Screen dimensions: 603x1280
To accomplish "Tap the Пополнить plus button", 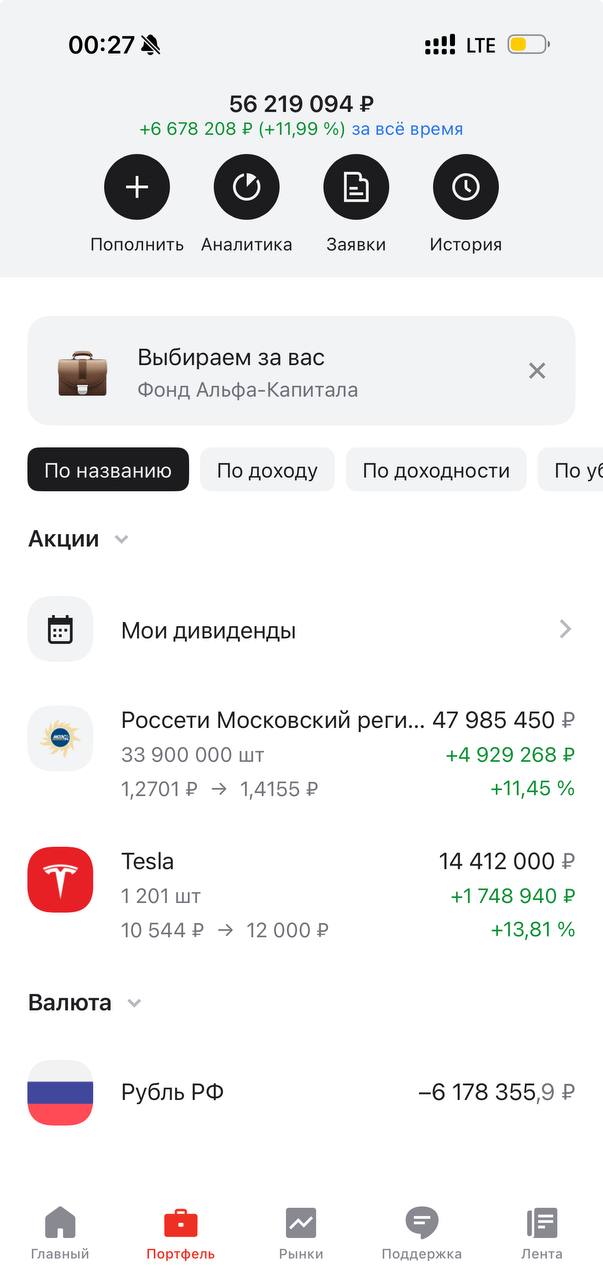I will (x=137, y=187).
